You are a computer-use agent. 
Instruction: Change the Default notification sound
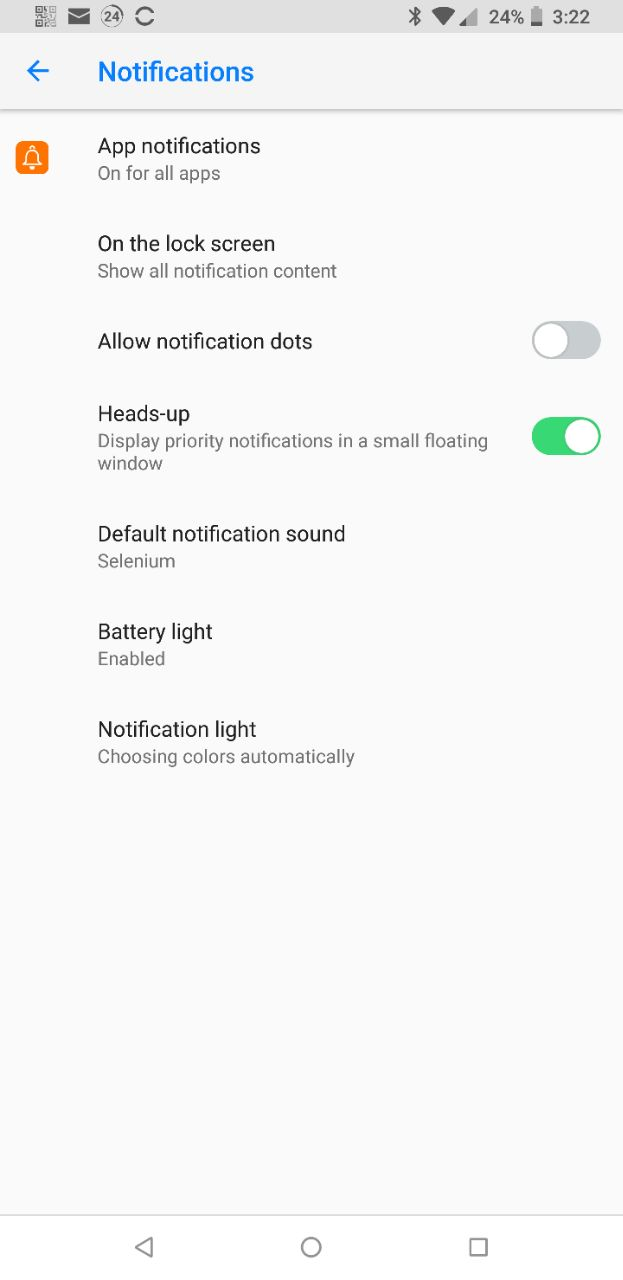click(x=311, y=547)
